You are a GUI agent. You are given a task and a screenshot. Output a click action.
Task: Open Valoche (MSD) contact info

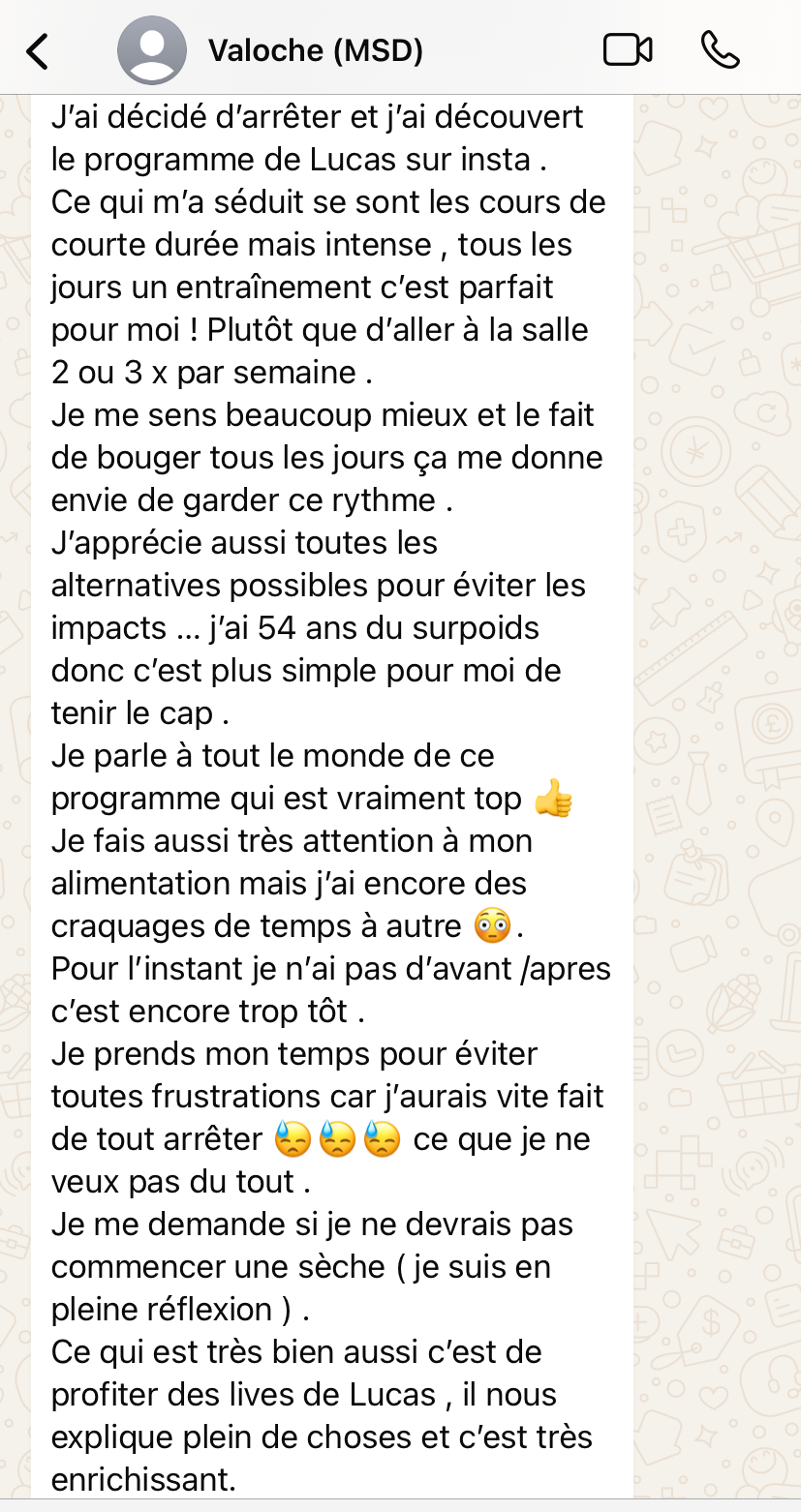coord(315,51)
